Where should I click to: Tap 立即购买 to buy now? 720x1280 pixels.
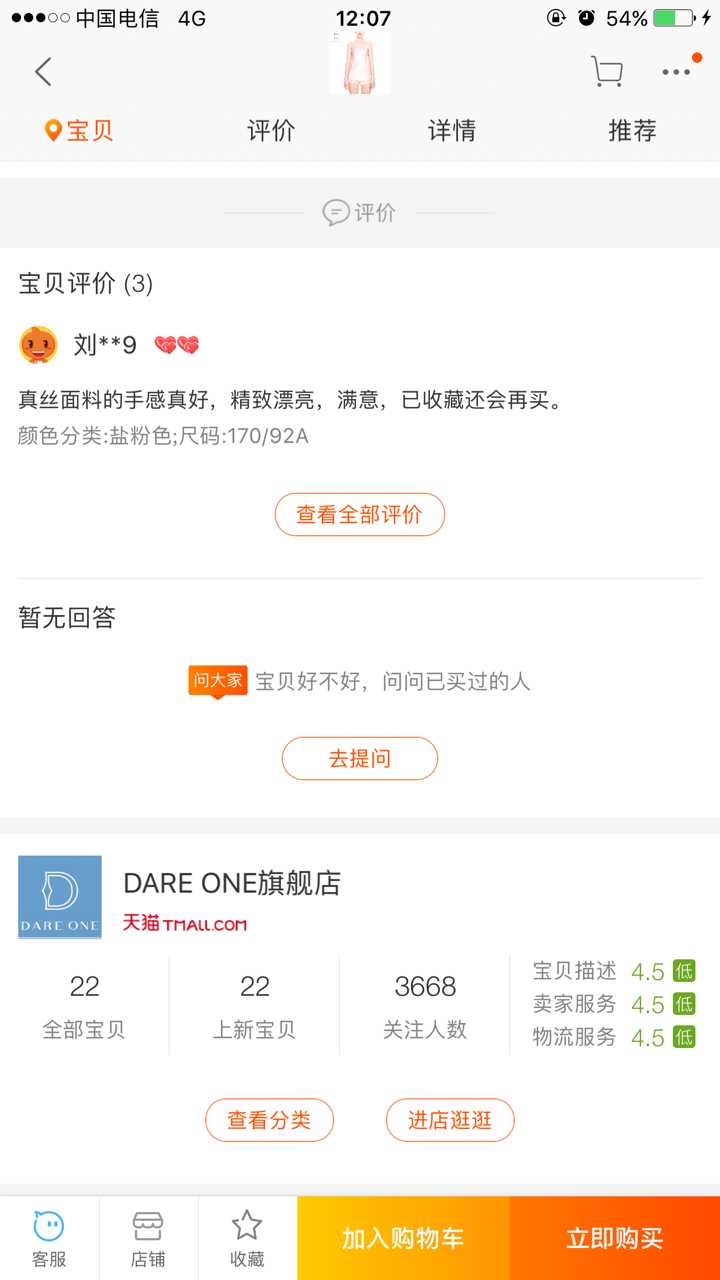pos(614,1238)
